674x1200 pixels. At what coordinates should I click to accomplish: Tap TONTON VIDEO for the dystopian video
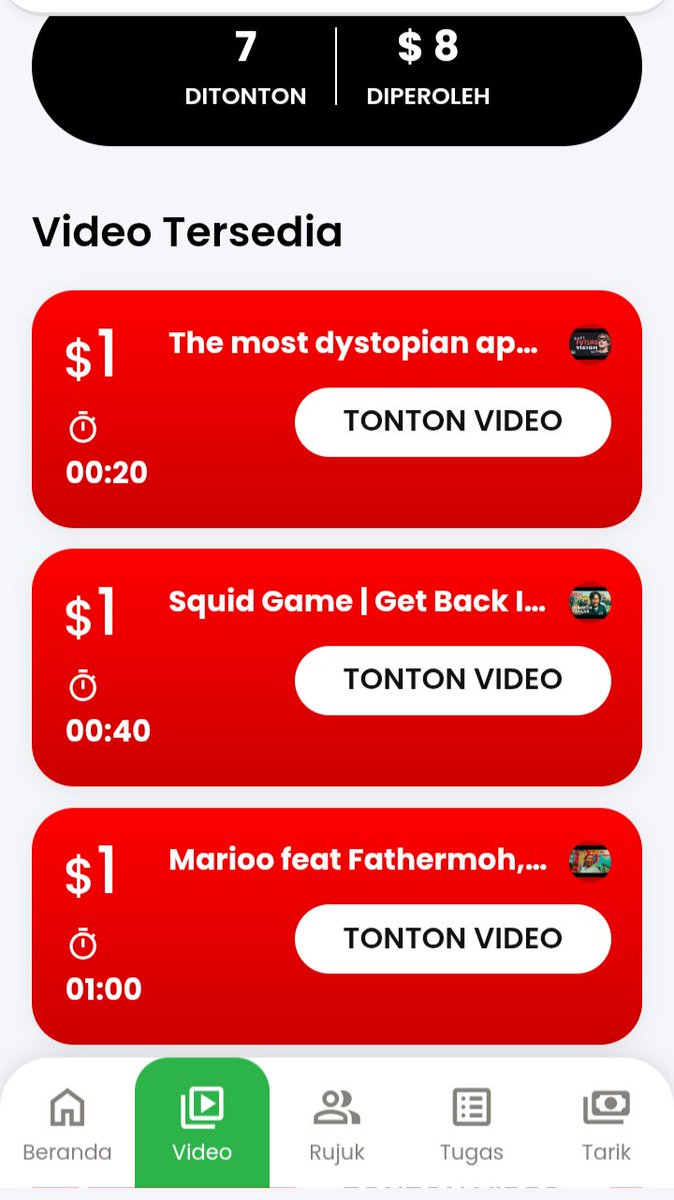coord(452,421)
